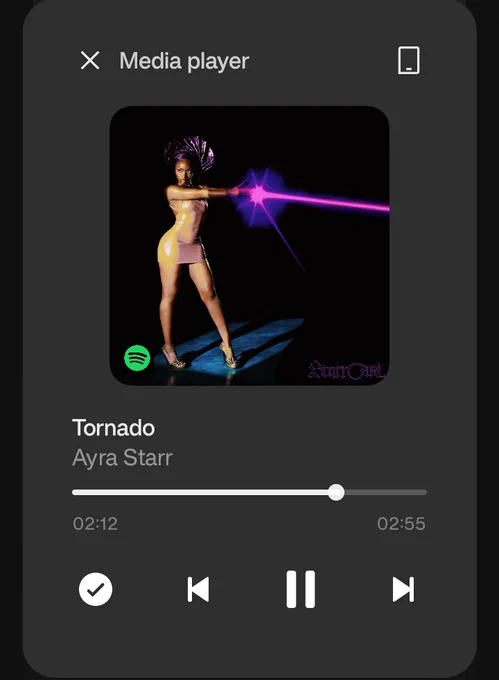Close the Media player panel
Viewport: 499px width, 680px height.
click(90, 60)
